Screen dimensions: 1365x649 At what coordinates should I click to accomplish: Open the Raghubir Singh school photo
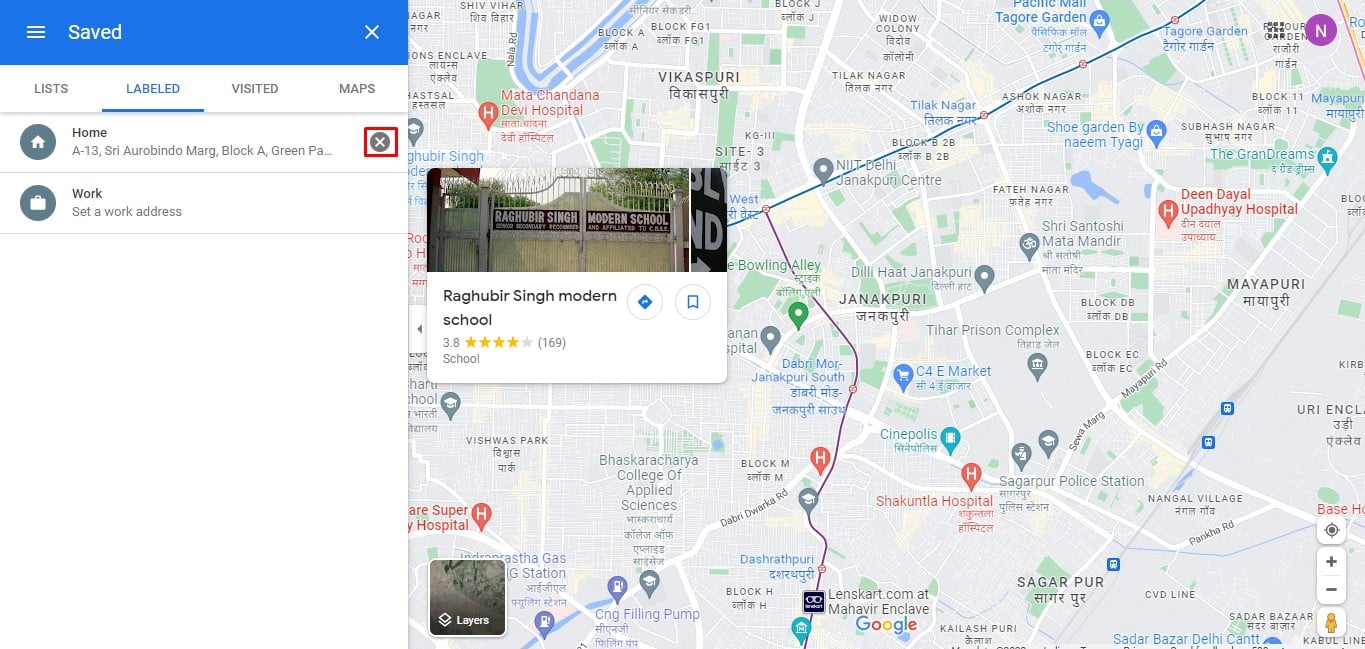click(558, 220)
